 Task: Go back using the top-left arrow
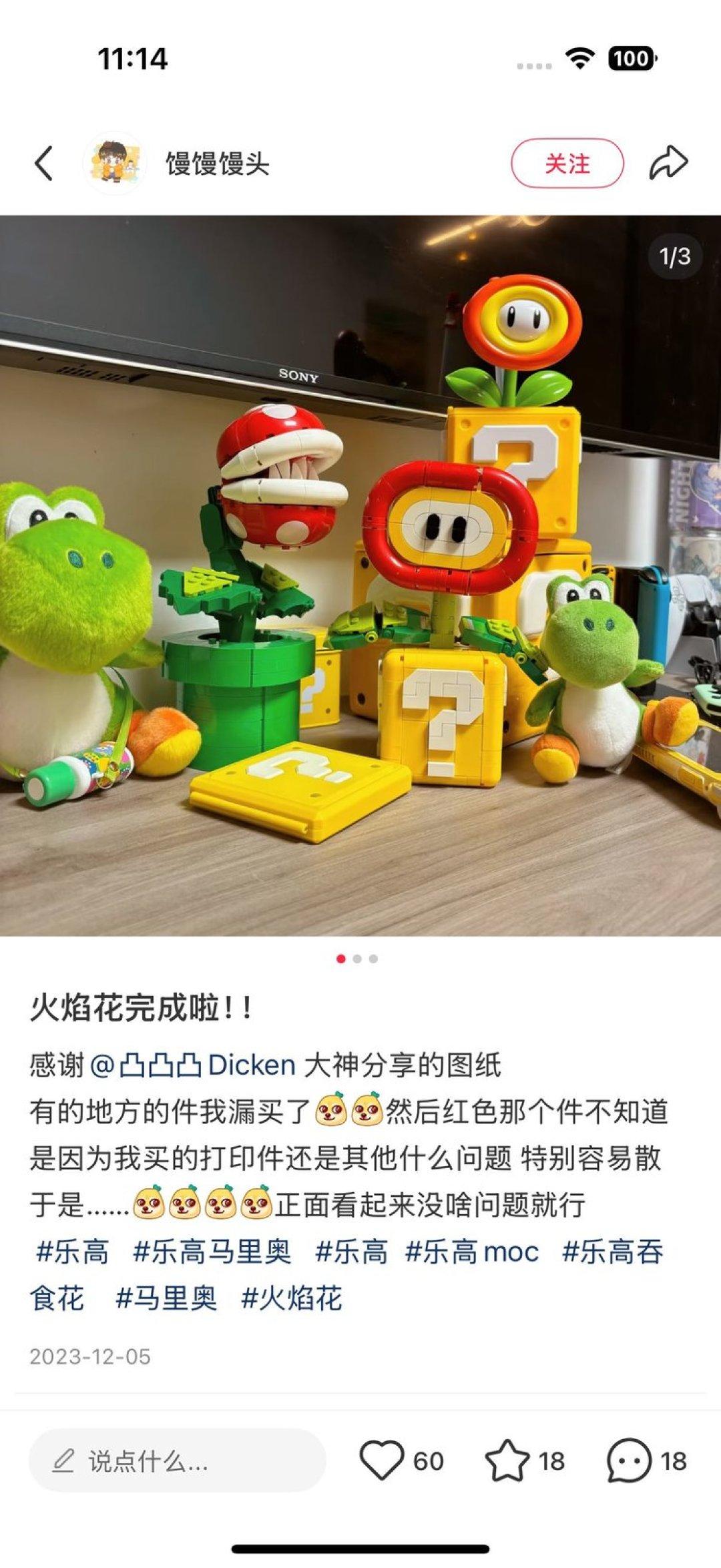pos(44,164)
